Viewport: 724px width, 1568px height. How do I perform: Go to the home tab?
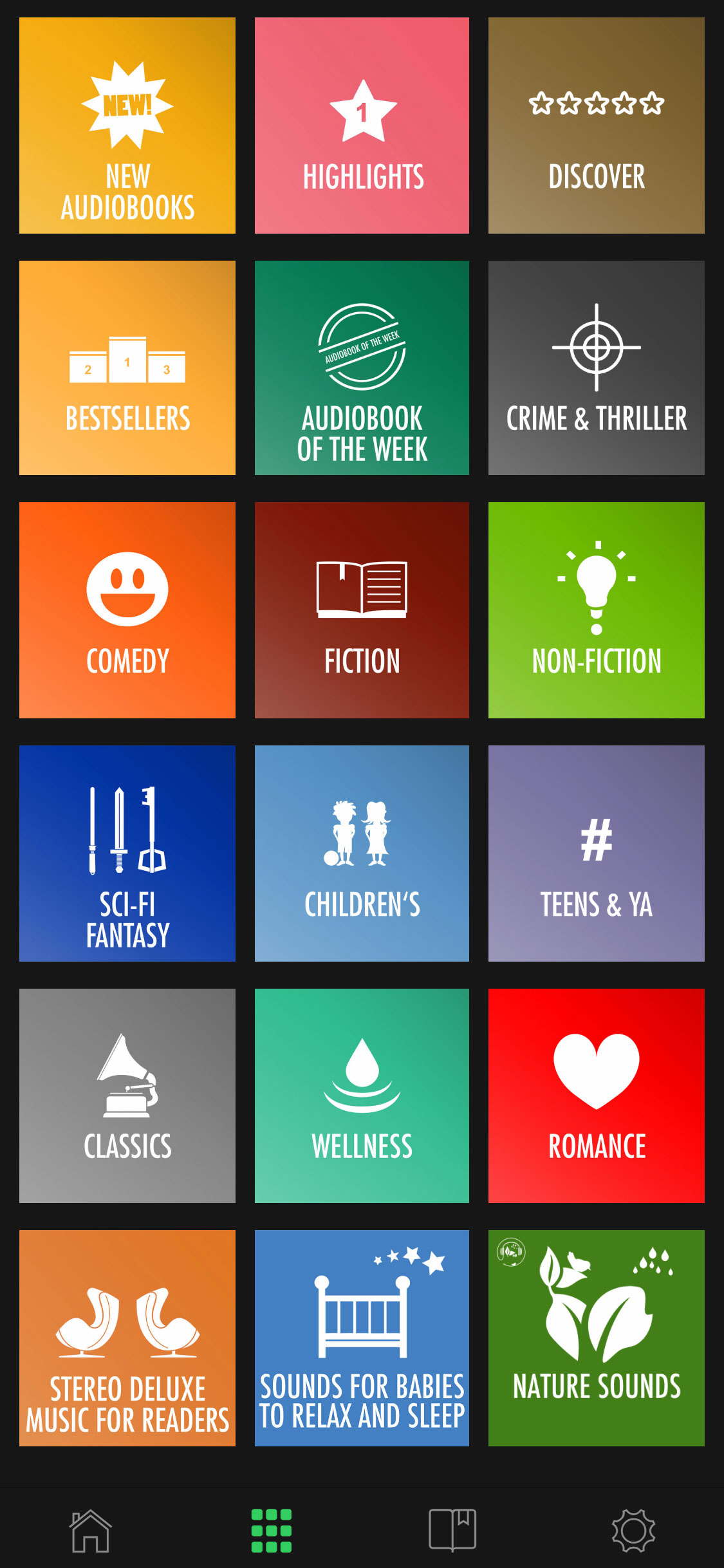91,1530
